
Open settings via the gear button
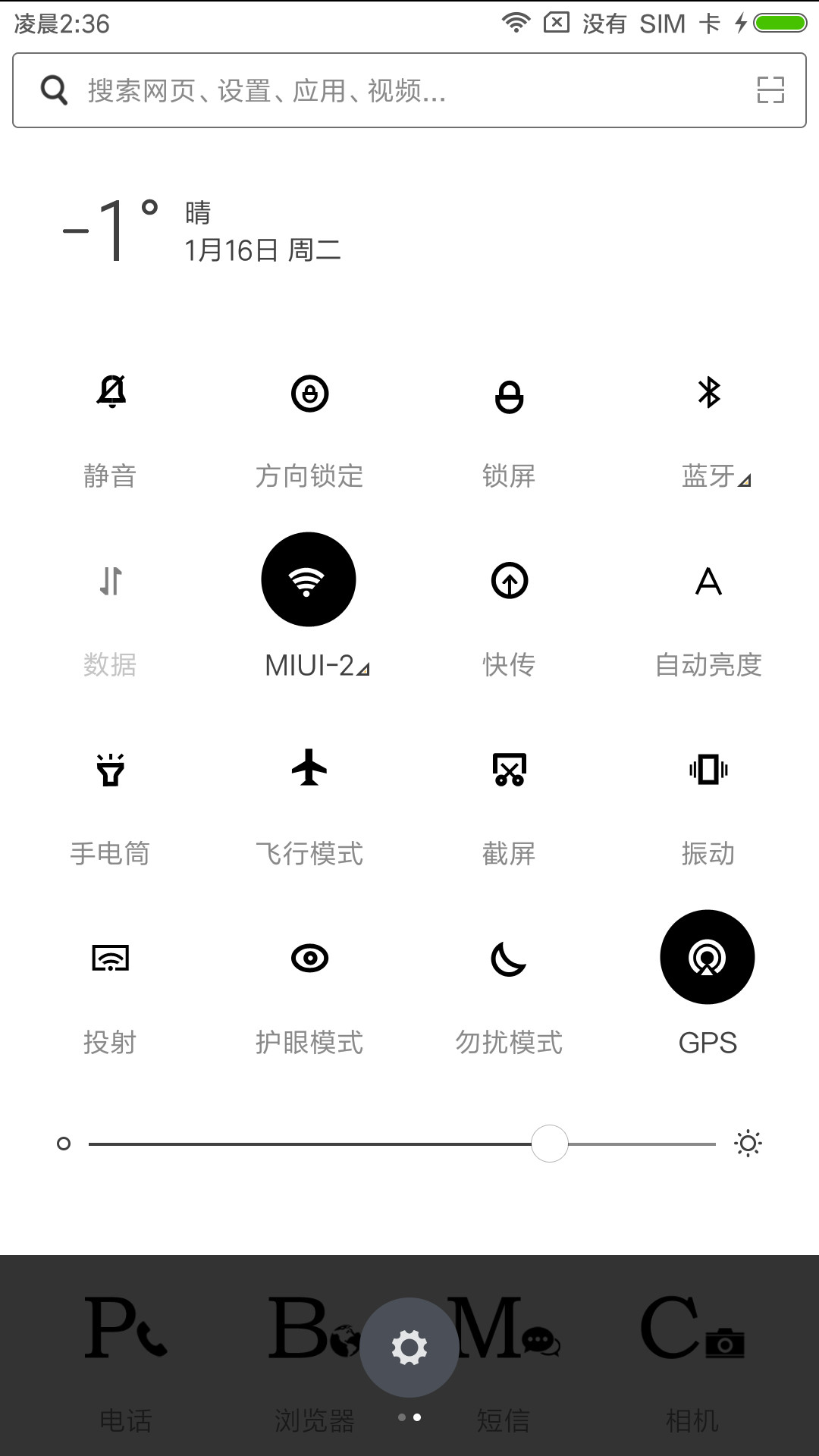tap(409, 1348)
